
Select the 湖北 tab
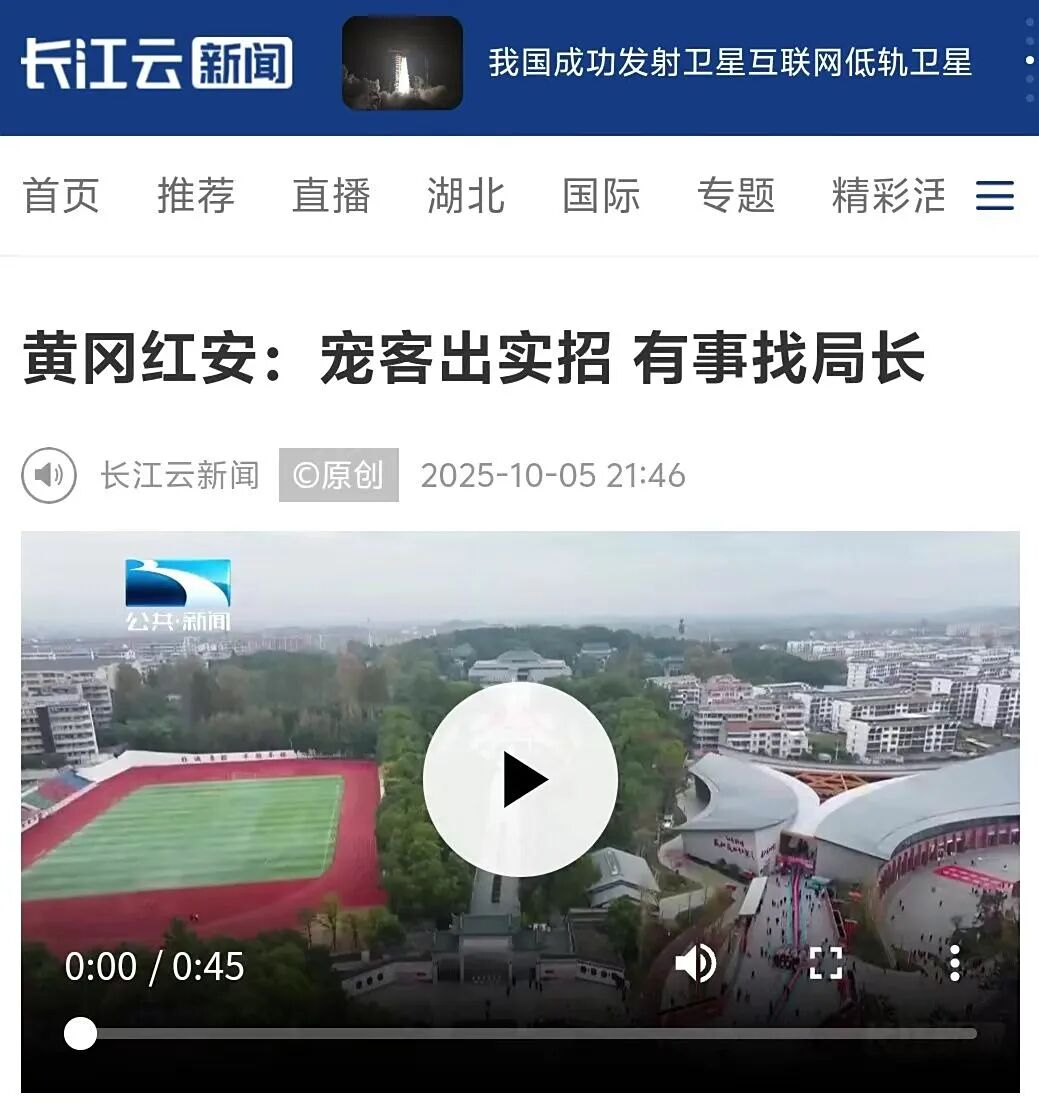coord(466,196)
